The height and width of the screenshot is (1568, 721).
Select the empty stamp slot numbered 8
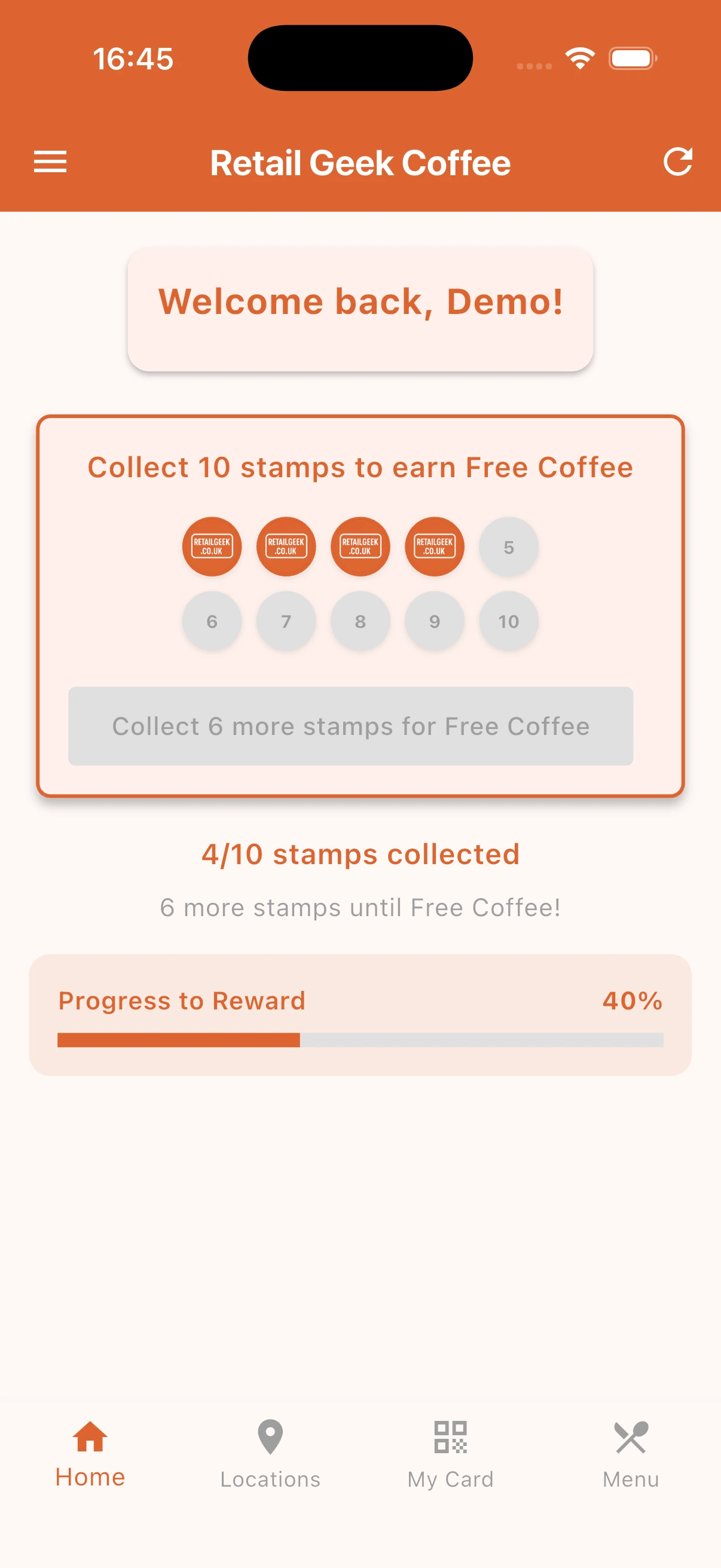point(359,621)
